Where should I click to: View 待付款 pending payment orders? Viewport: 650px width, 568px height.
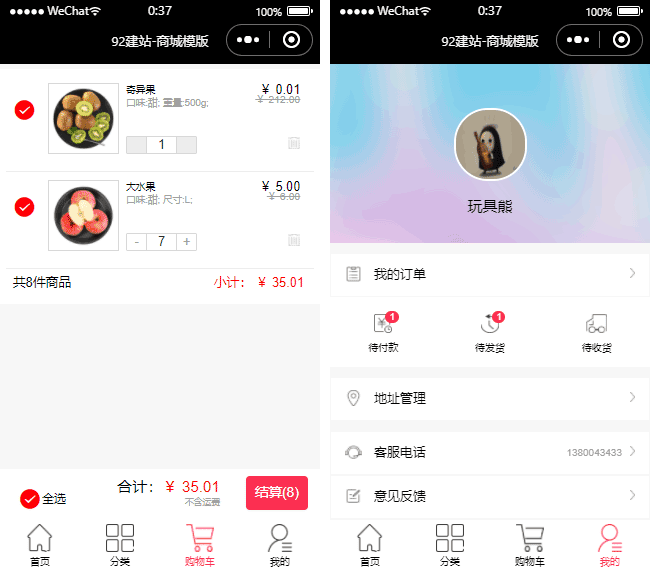[x=383, y=332]
